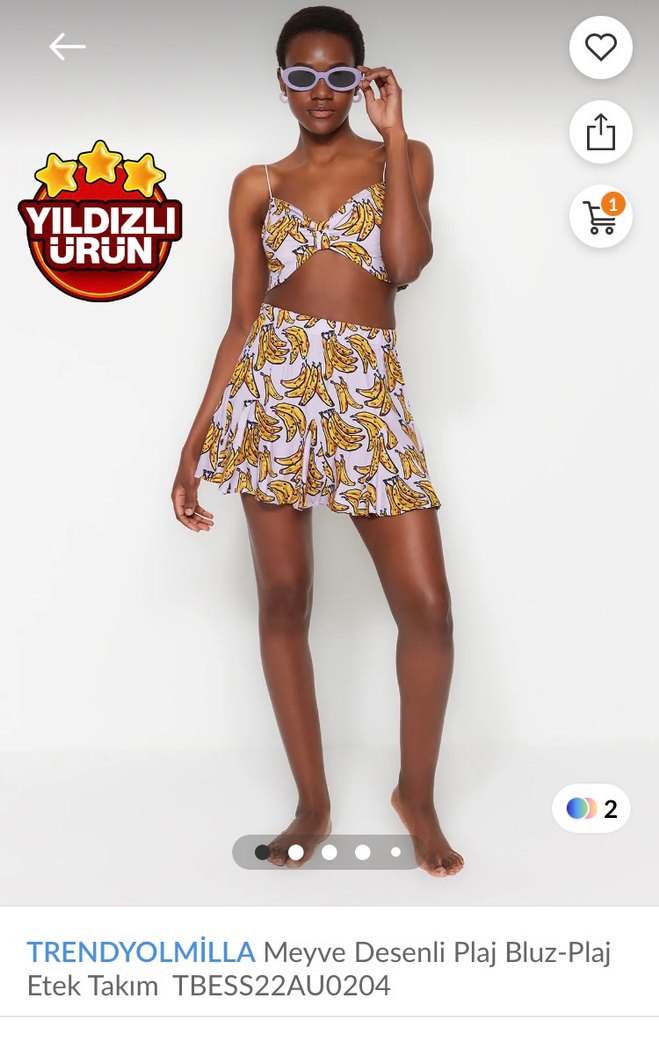Open the shopping cart
Image resolution: width=659 pixels, height=1041 pixels.
tap(601, 217)
